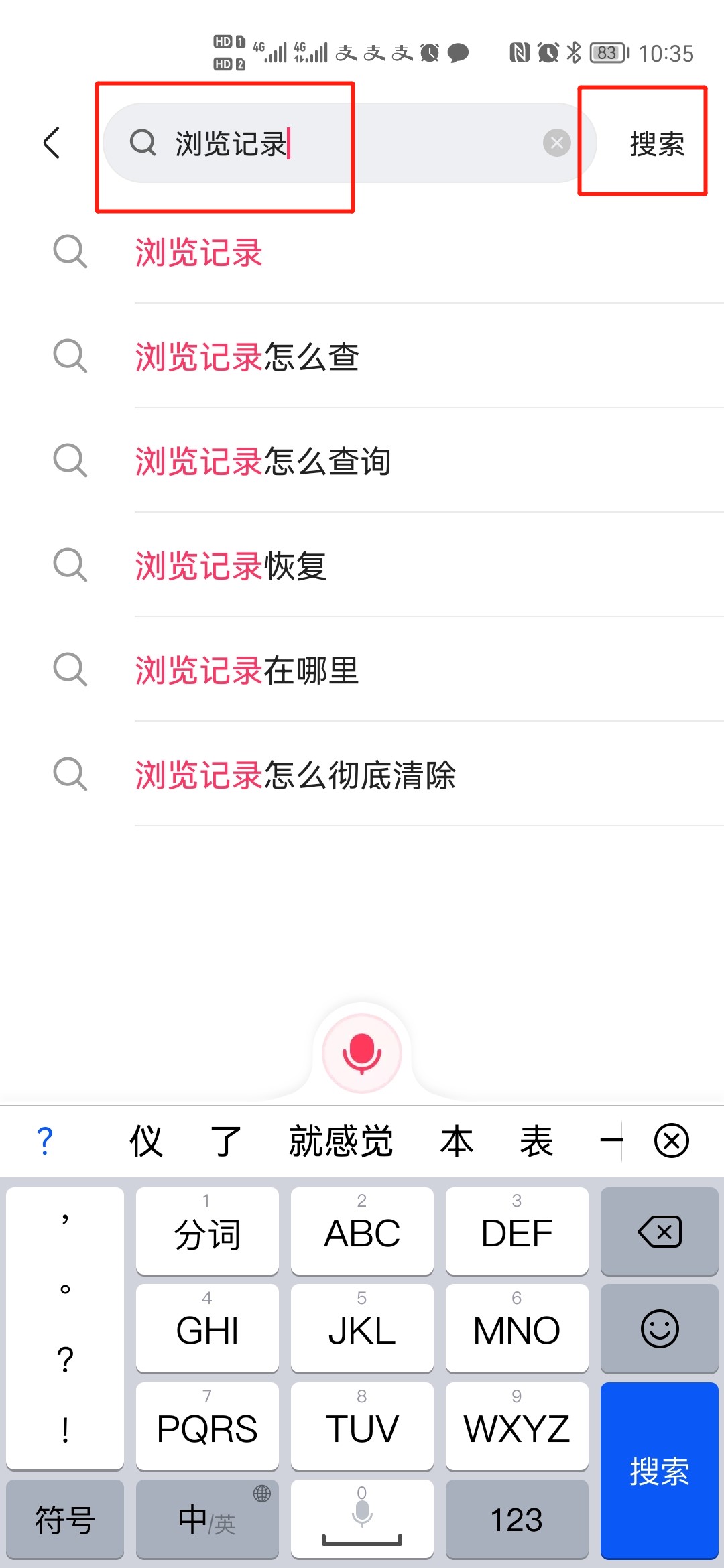This screenshot has width=724, height=1568.
Task: Switch keyboard language with 中/英 key
Action: tap(207, 1519)
